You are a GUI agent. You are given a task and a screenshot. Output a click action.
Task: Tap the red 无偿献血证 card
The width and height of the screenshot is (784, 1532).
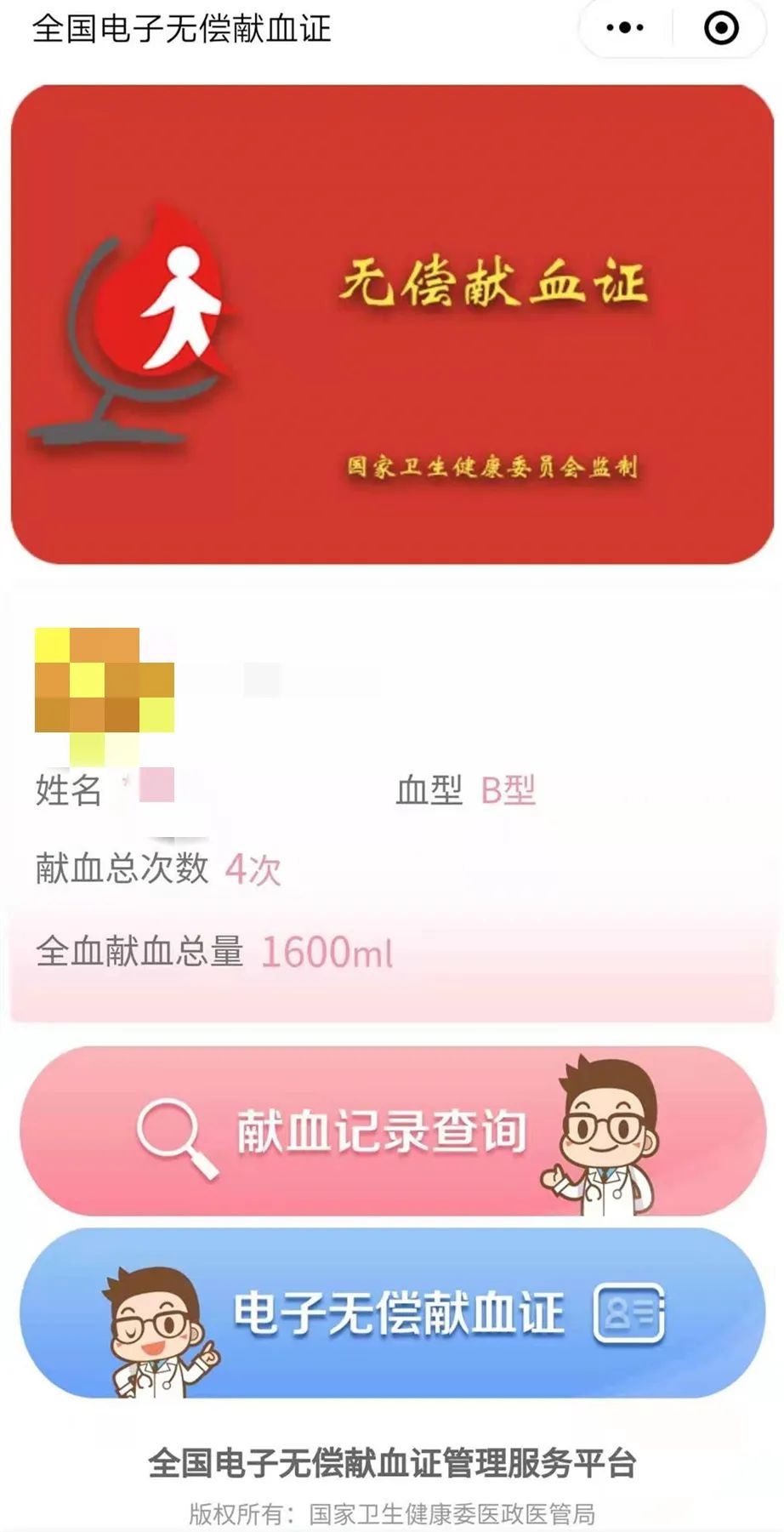click(x=392, y=323)
